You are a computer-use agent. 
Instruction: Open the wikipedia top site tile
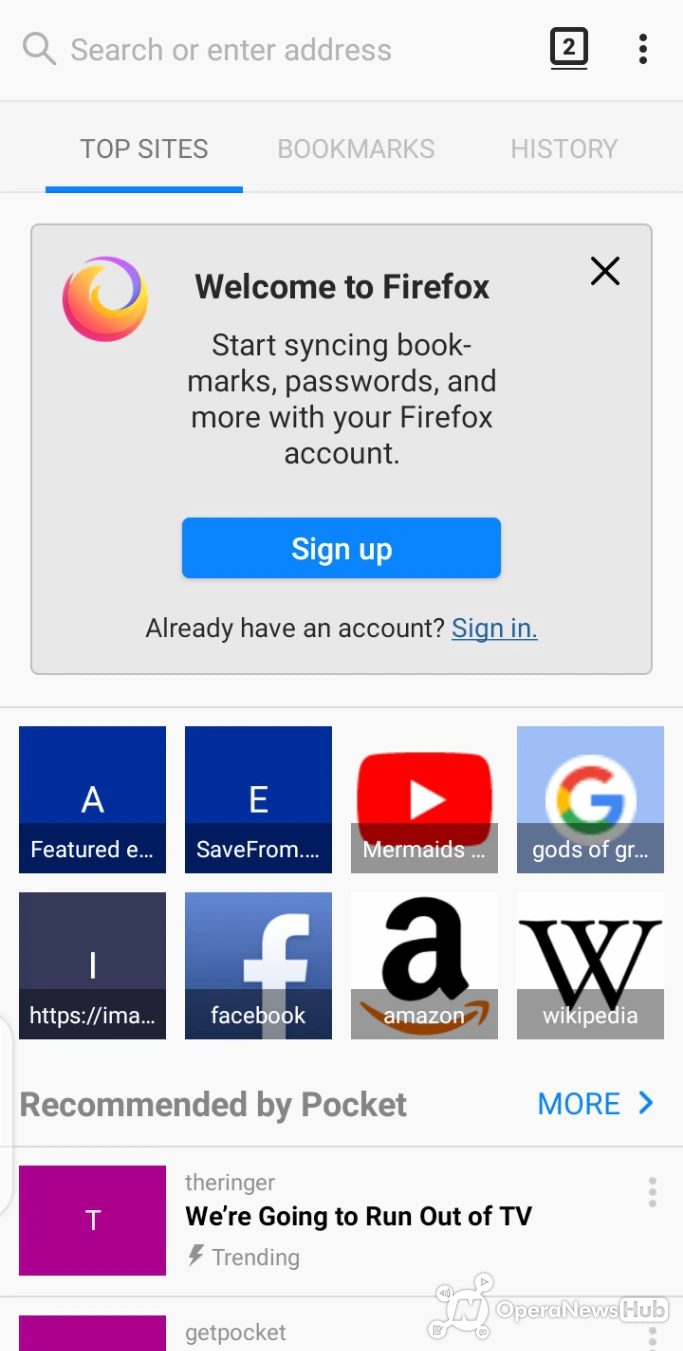click(590, 965)
